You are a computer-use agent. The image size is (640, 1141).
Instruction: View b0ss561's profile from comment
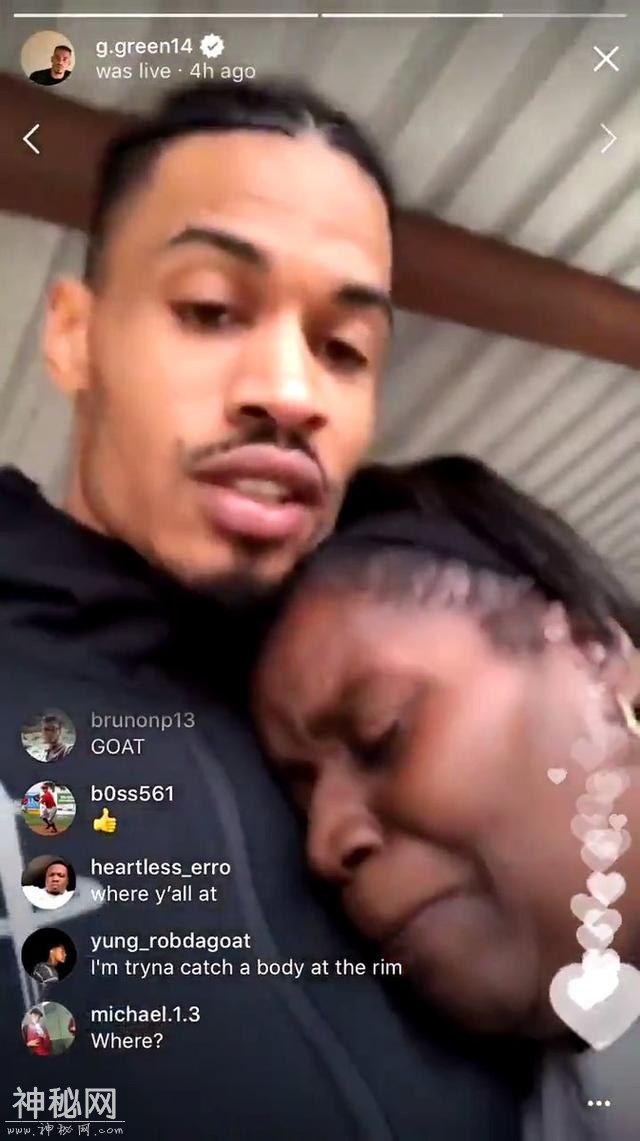pyautogui.click(x=48, y=808)
